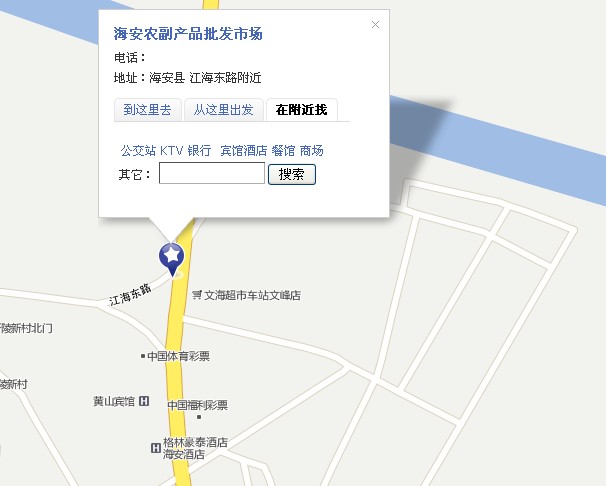The image size is (606, 486).
Task: Switch to the 从这里出发 tab
Action: tap(224, 110)
